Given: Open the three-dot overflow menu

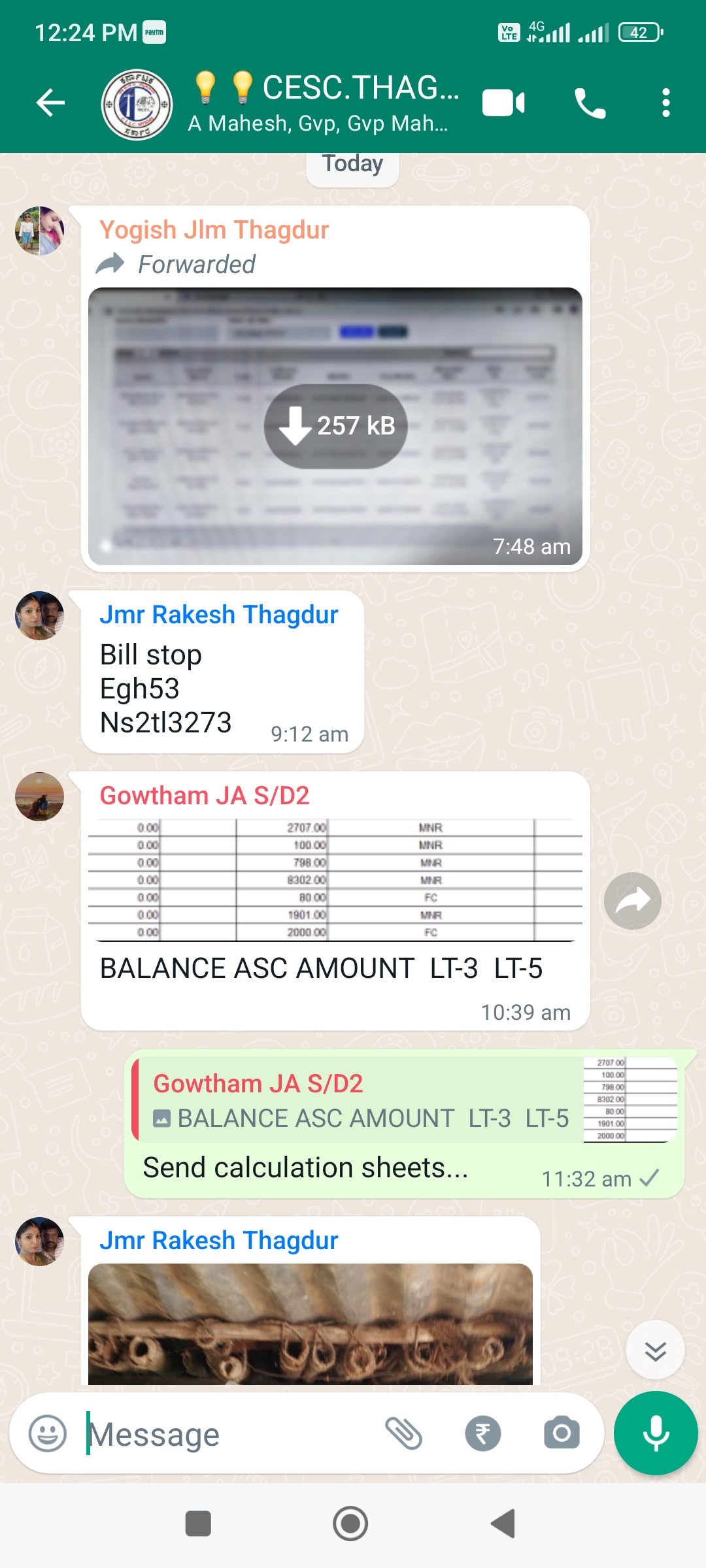Looking at the screenshot, I should click(x=665, y=103).
